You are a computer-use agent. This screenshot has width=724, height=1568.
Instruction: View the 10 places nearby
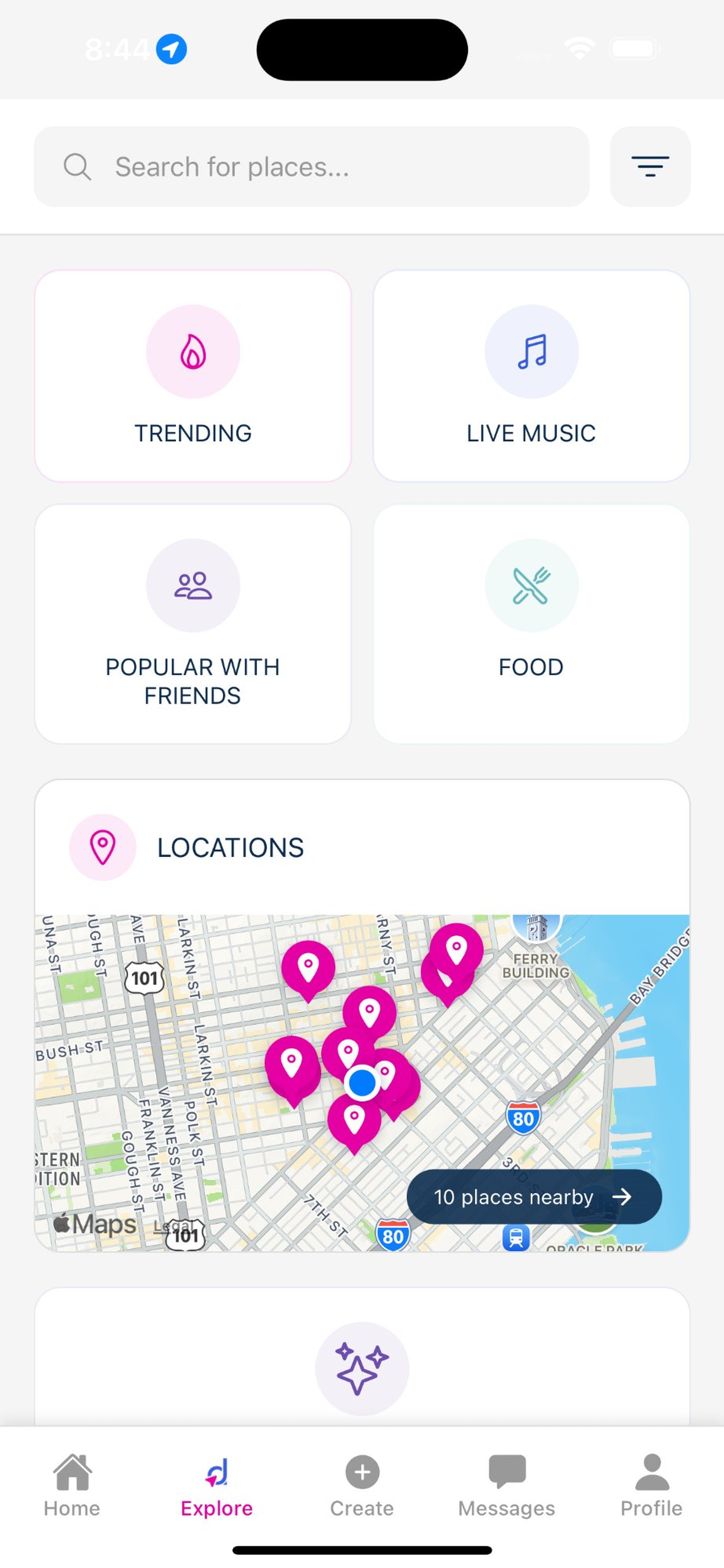pyautogui.click(x=533, y=1196)
